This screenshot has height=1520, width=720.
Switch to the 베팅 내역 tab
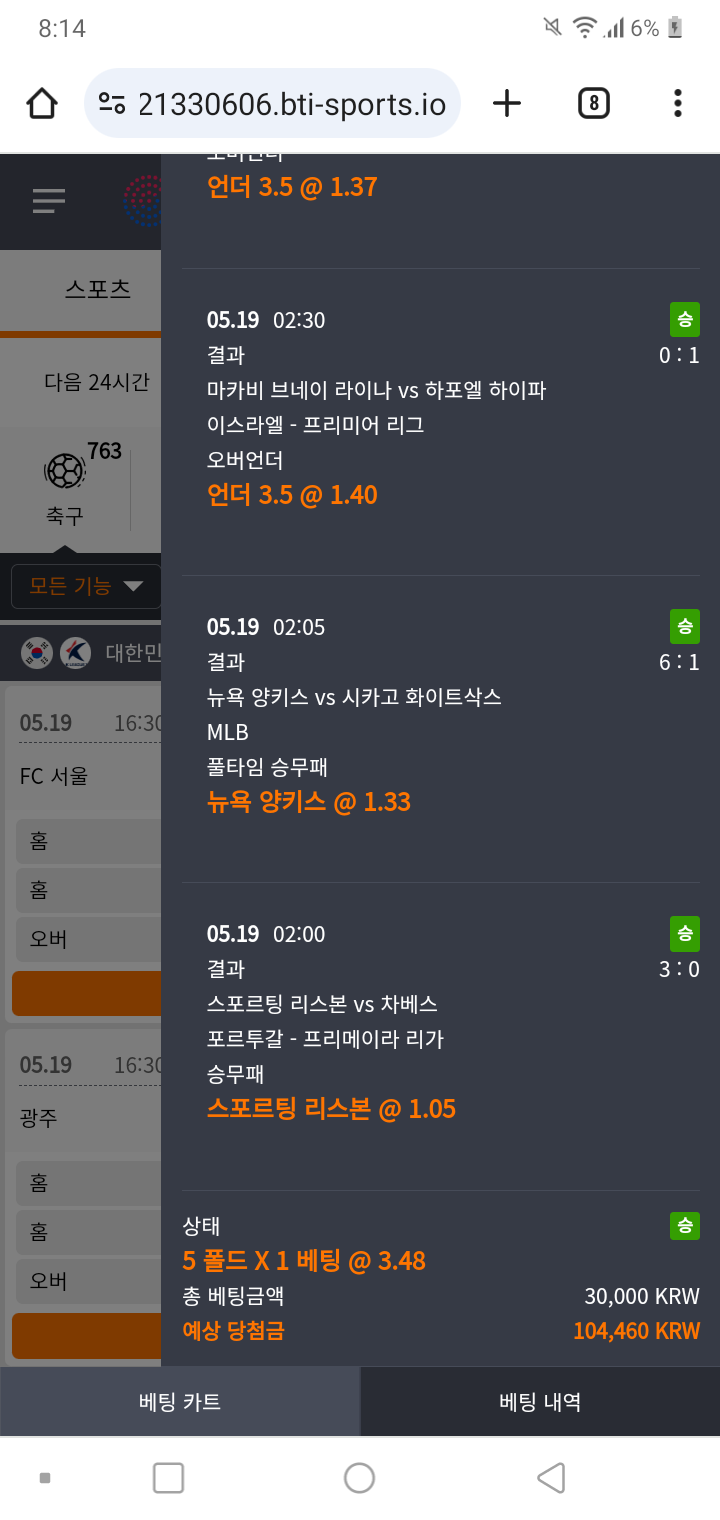[x=540, y=1402]
